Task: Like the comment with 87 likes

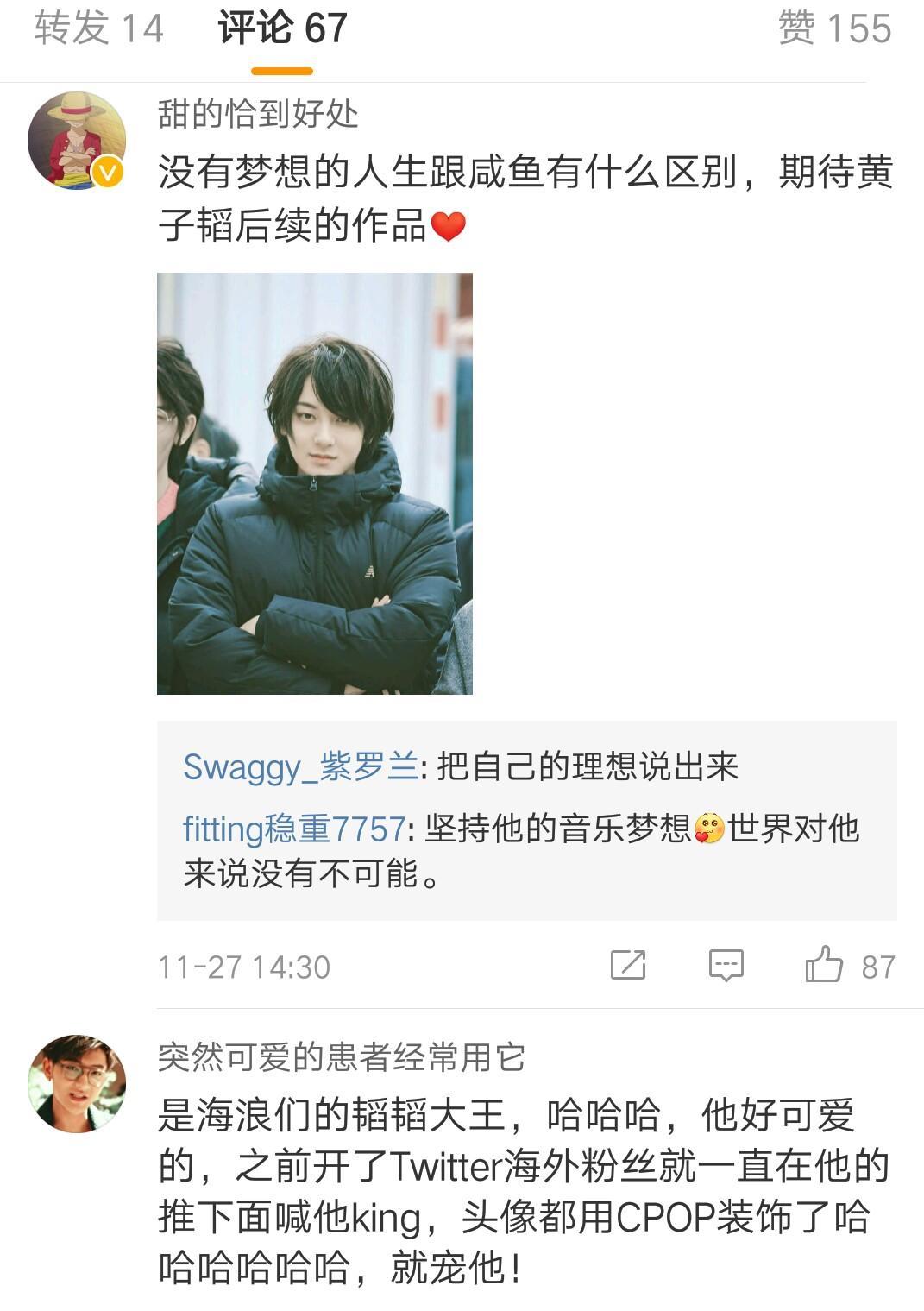Action: [824, 965]
